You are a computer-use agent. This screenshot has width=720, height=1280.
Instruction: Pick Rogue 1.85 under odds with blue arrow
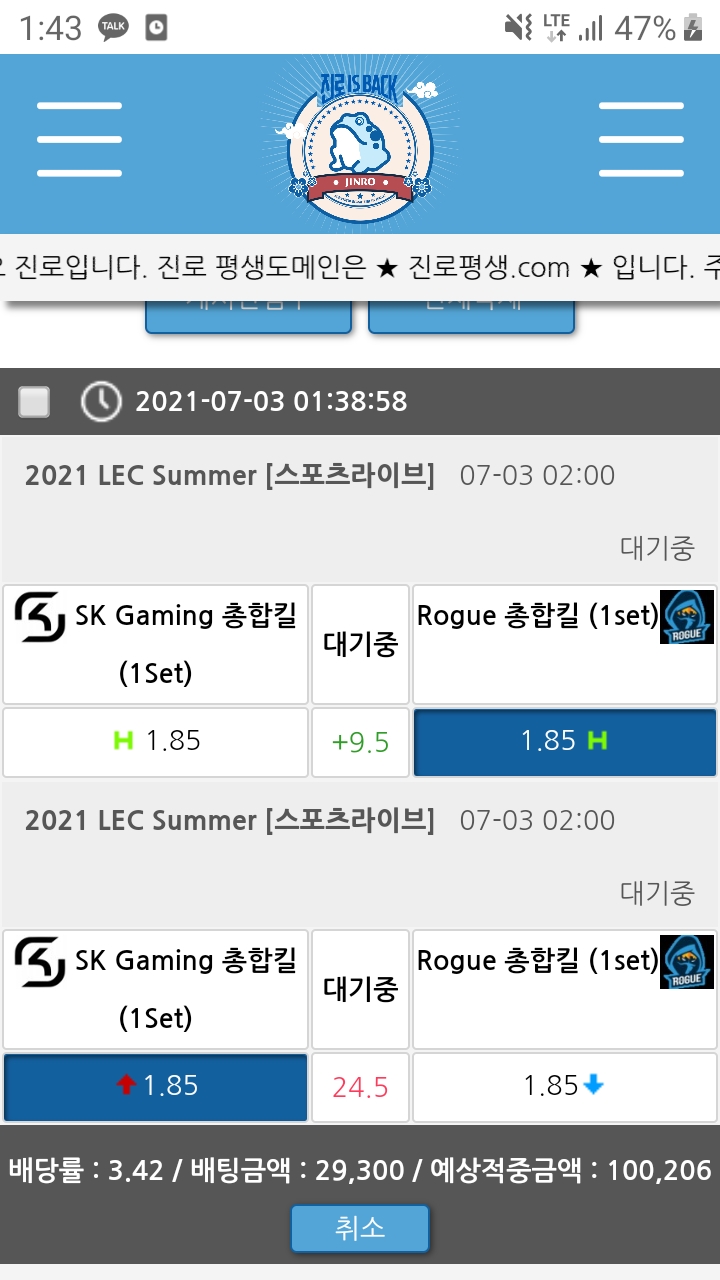pyautogui.click(x=564, y=1086)
